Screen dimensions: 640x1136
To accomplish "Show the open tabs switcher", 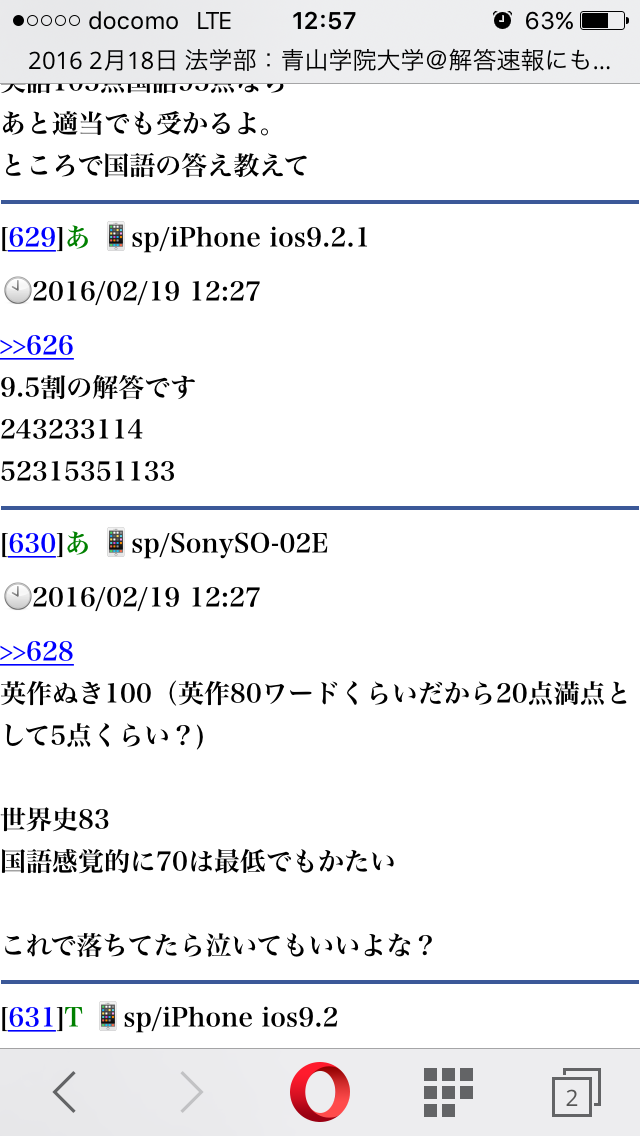I will pos(575,1093).
